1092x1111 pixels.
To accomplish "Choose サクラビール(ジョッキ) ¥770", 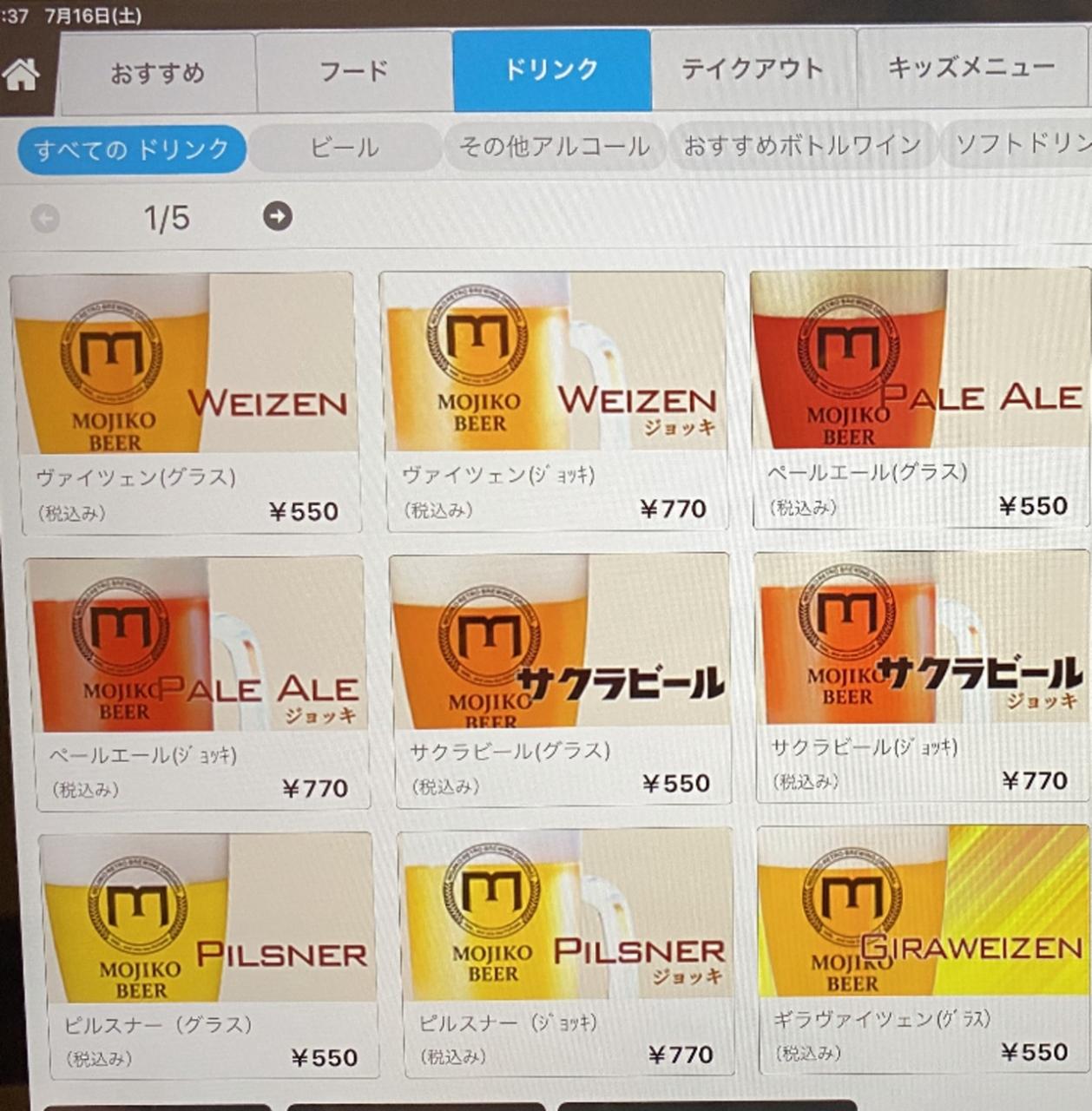I will (923, 675).
